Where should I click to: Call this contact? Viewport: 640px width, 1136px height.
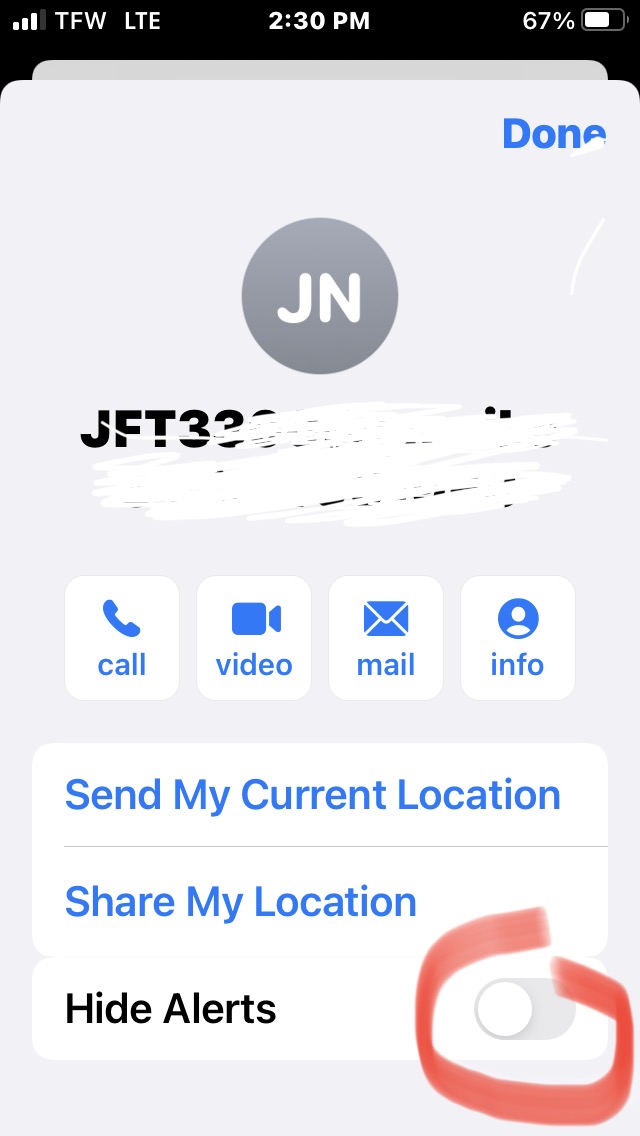click(122, 638)
